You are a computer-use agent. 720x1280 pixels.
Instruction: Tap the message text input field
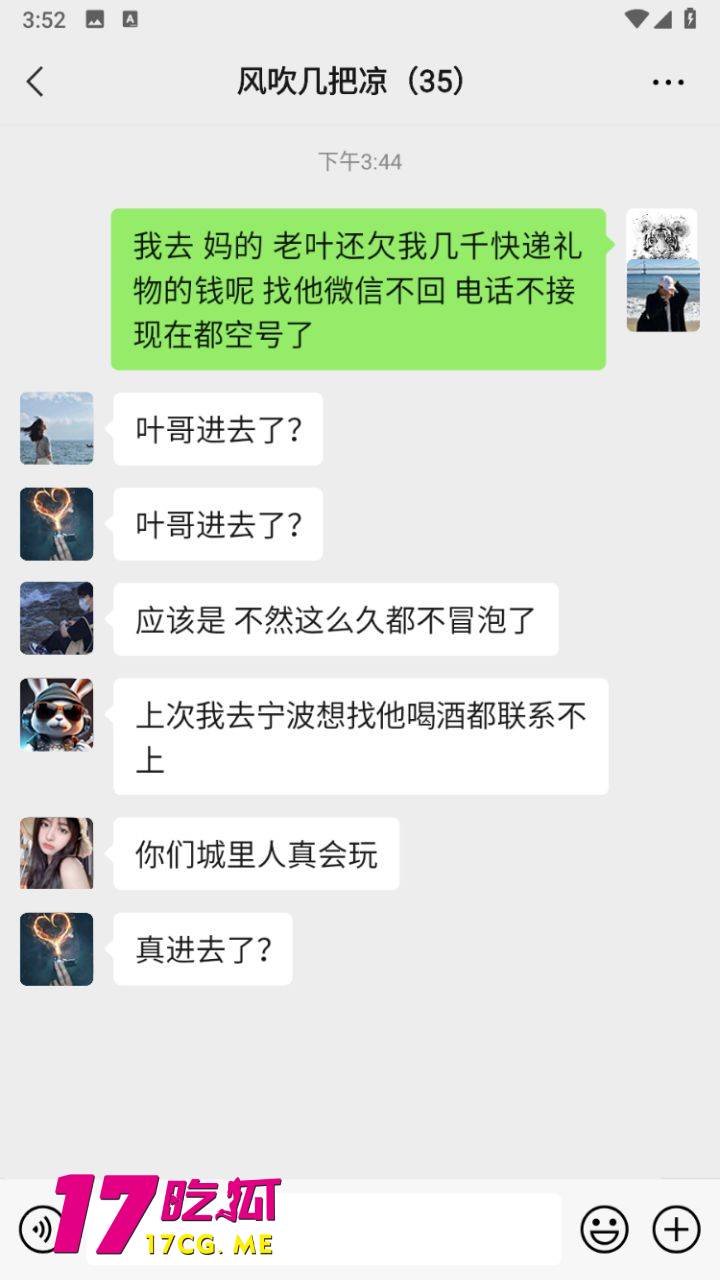pyautogui.click(x=420, y=1228)
